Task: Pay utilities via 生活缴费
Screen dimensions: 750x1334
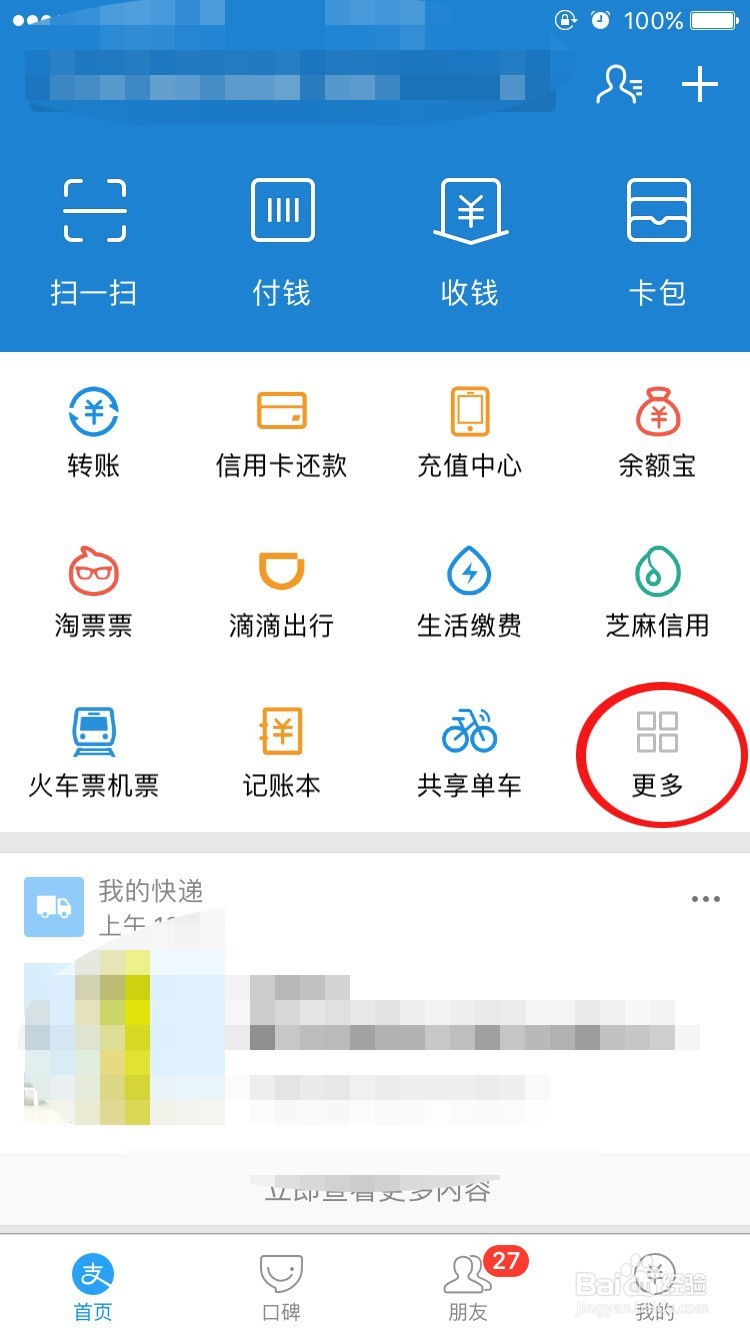Action: coord(470,590)
